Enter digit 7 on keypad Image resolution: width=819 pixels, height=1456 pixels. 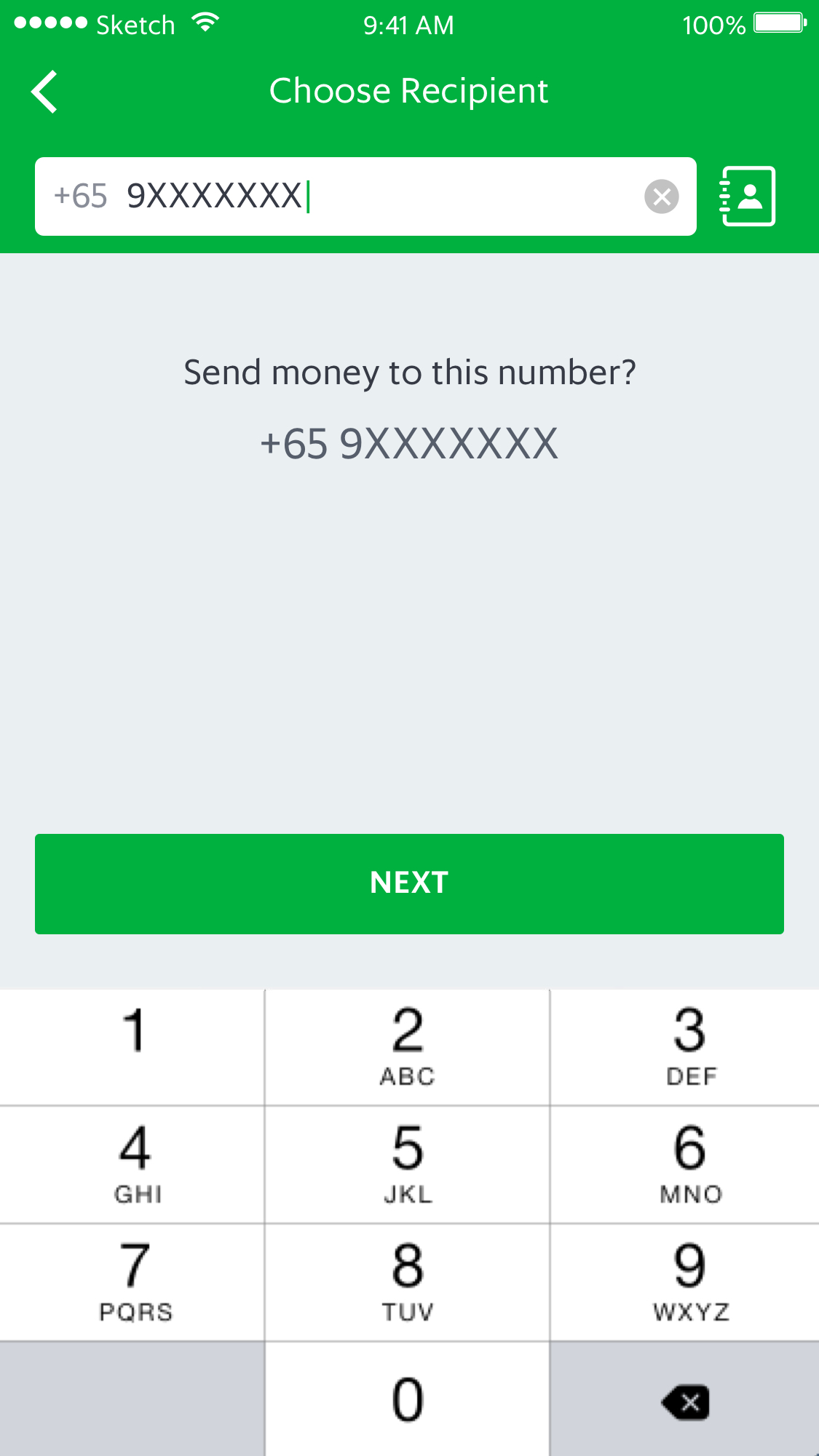point(132,1282)
